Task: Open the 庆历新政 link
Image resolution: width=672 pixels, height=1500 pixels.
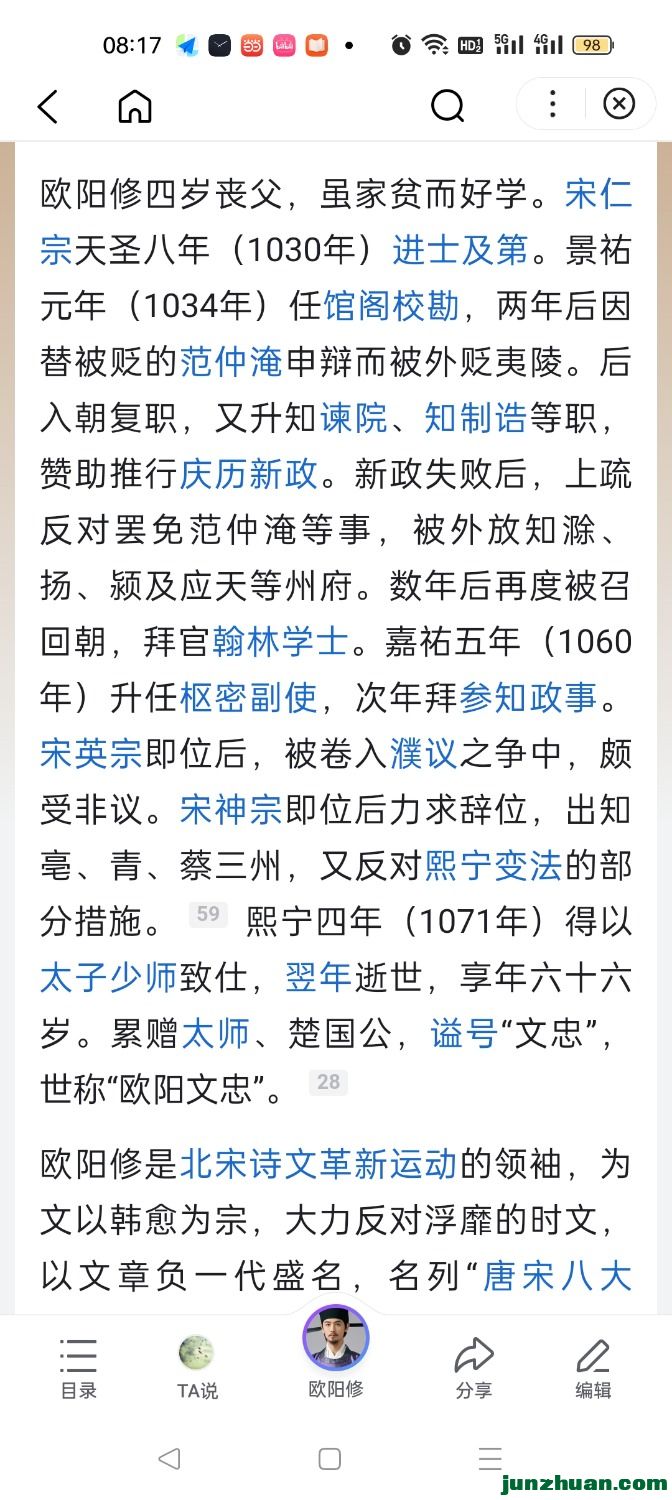Action: tap(248, 473)
